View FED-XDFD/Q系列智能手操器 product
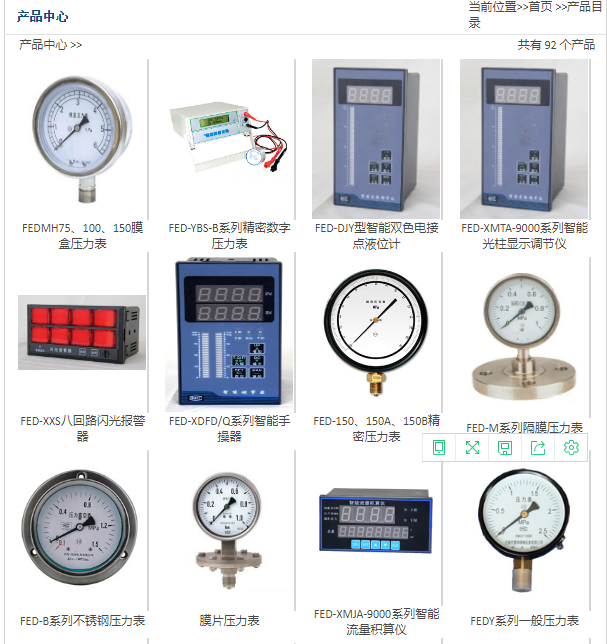The image size is (607, 644). (x=229, y=428)
